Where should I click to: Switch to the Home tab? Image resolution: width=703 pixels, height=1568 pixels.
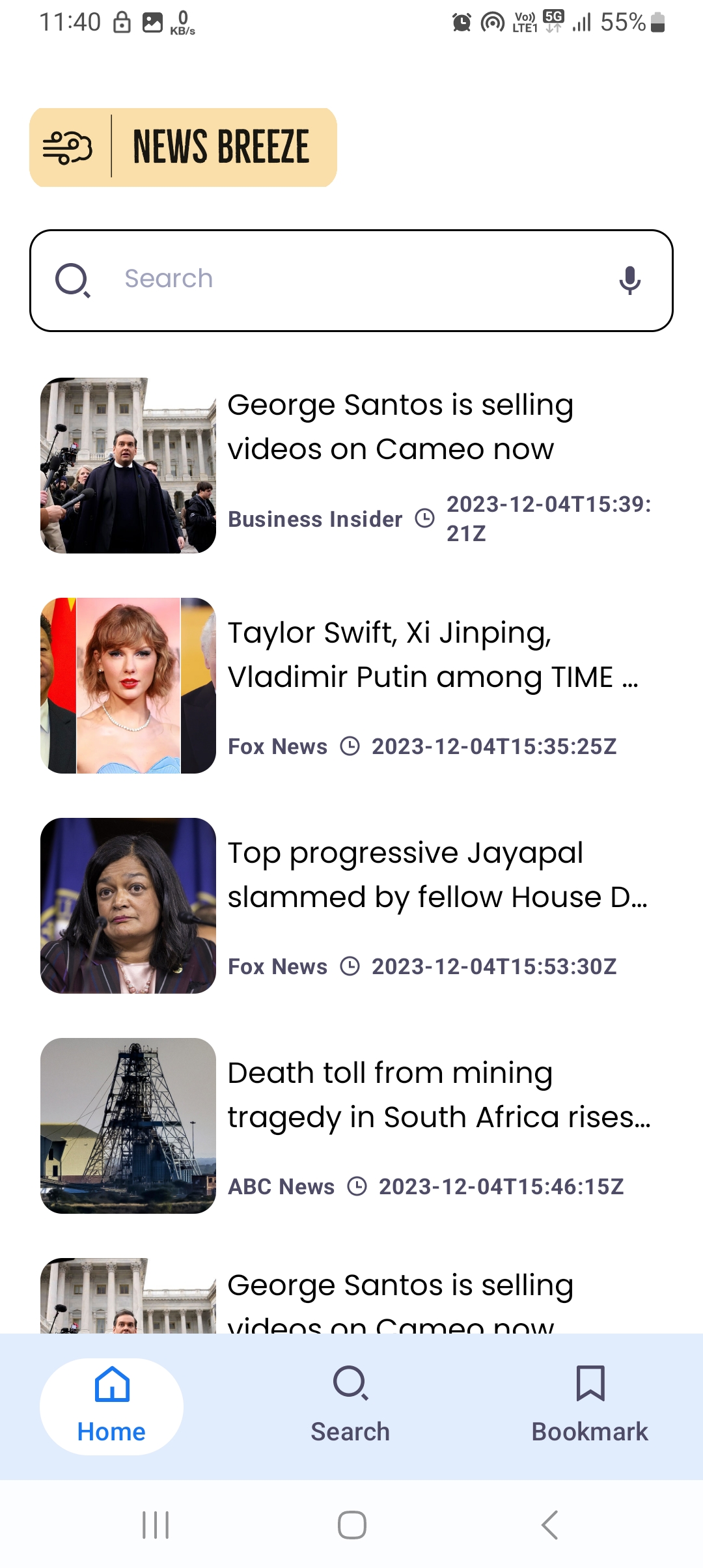(111, 1407)
